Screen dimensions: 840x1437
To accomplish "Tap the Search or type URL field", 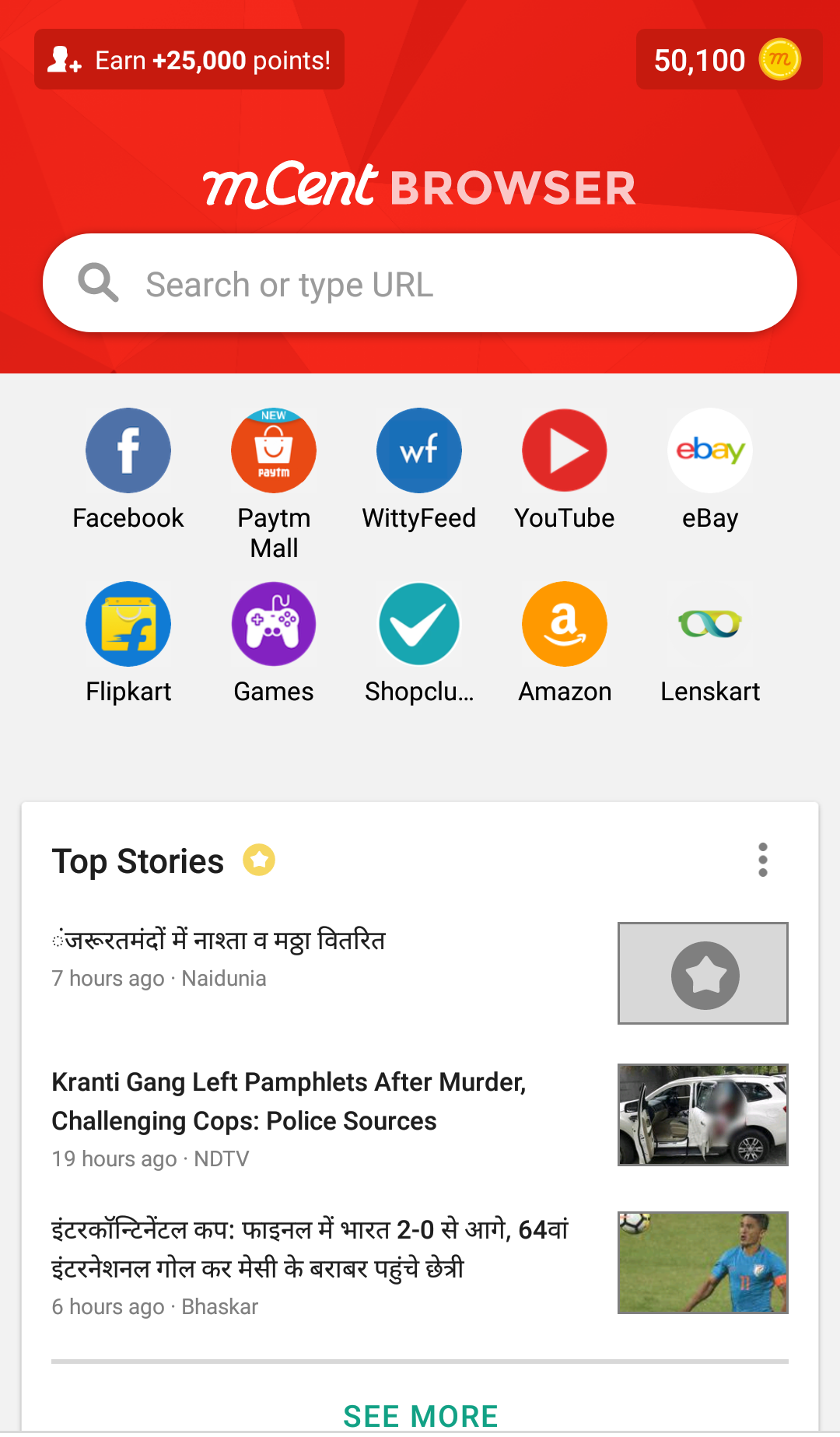I will coord(420,283).
